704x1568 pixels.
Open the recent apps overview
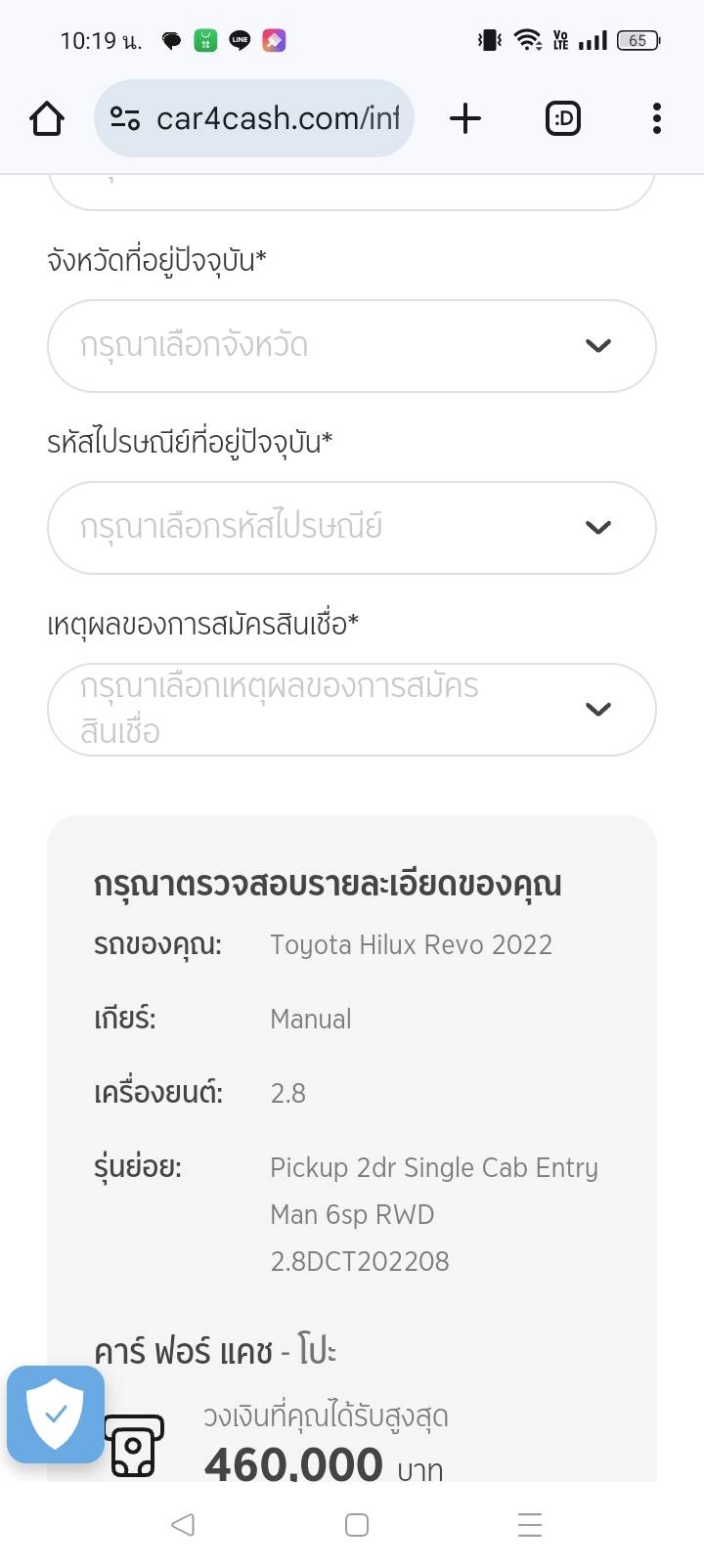(x=529, y=1524)
